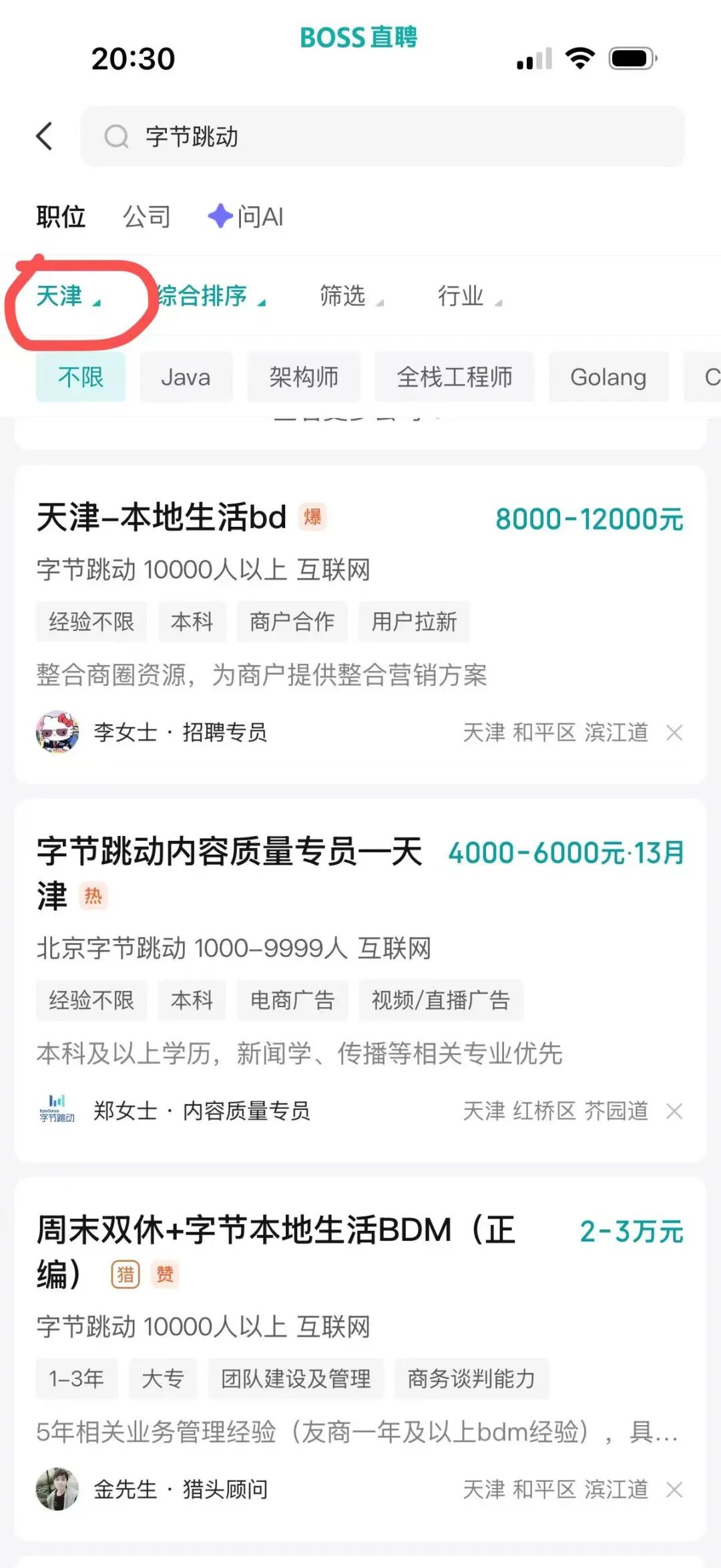Tap the back arrow to return
Screen dimensions: 721x1568
pyautogui.click(x=44, y=136)
